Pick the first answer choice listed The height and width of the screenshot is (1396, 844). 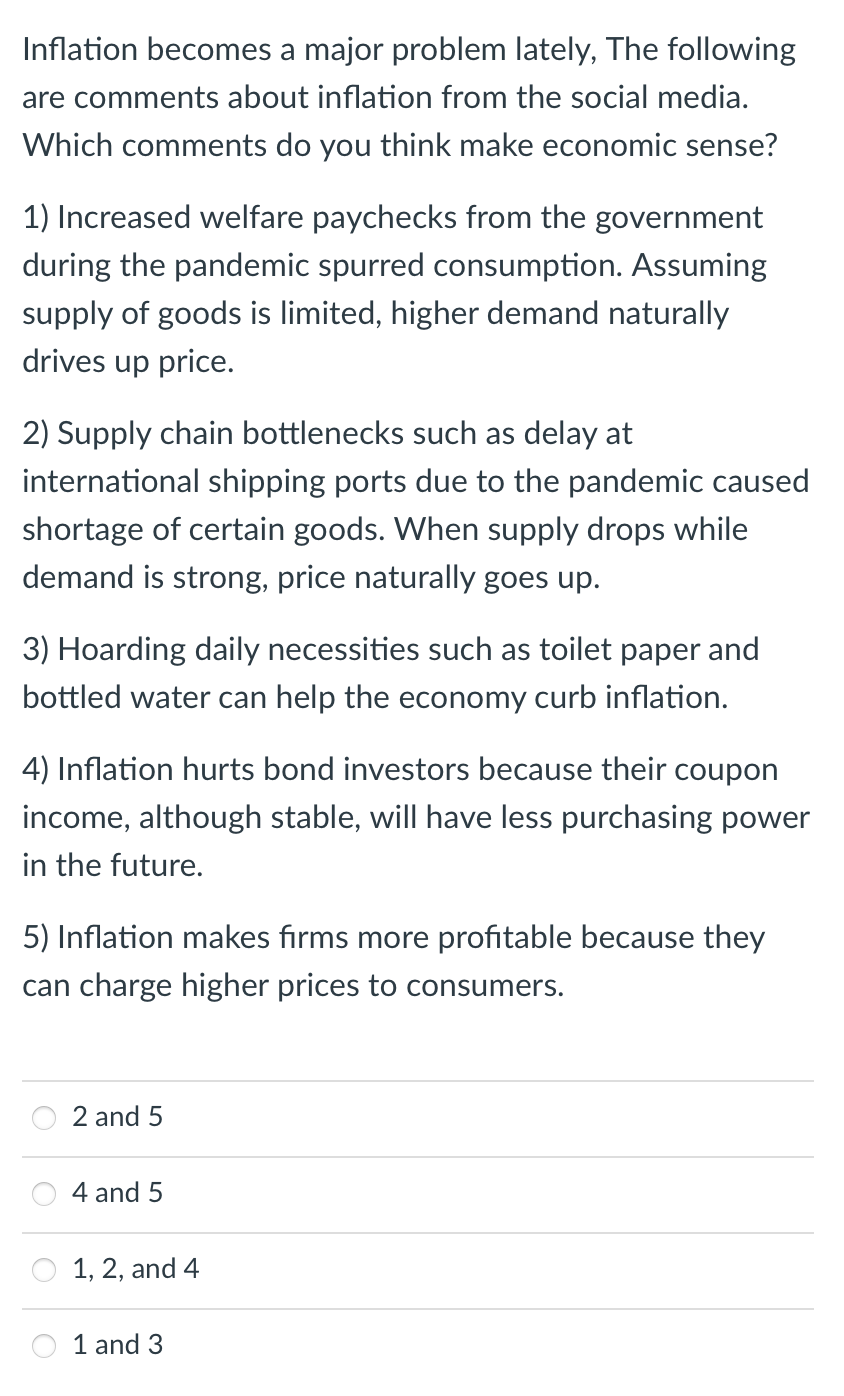[117, 1117]
